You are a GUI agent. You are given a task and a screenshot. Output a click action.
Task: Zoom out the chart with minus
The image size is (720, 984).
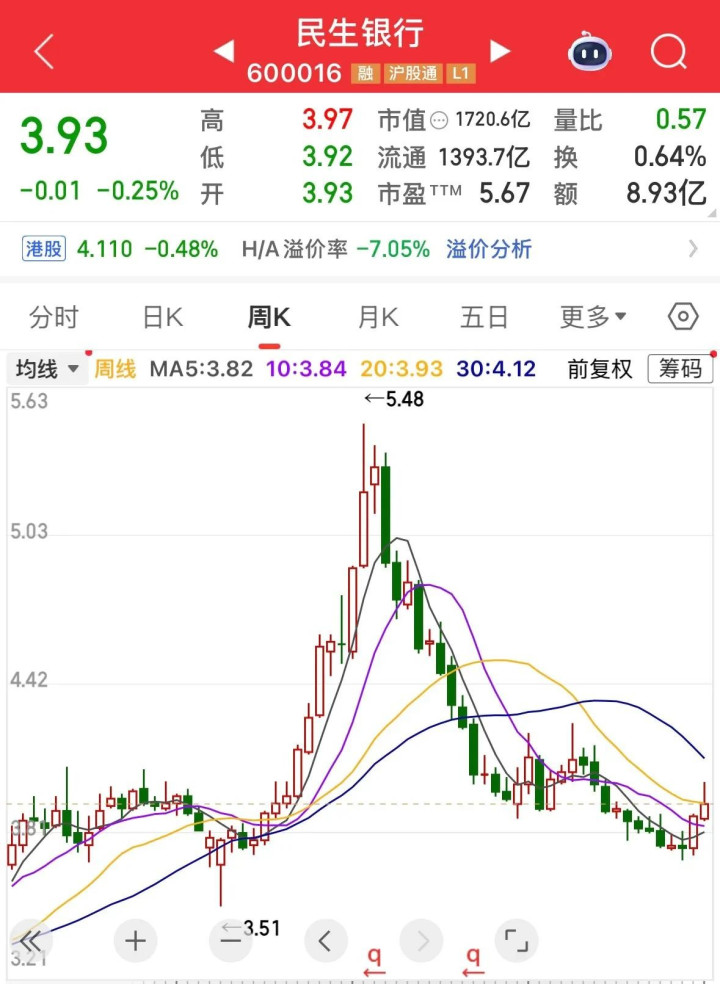pyautogui.click(x=231, y=940)
